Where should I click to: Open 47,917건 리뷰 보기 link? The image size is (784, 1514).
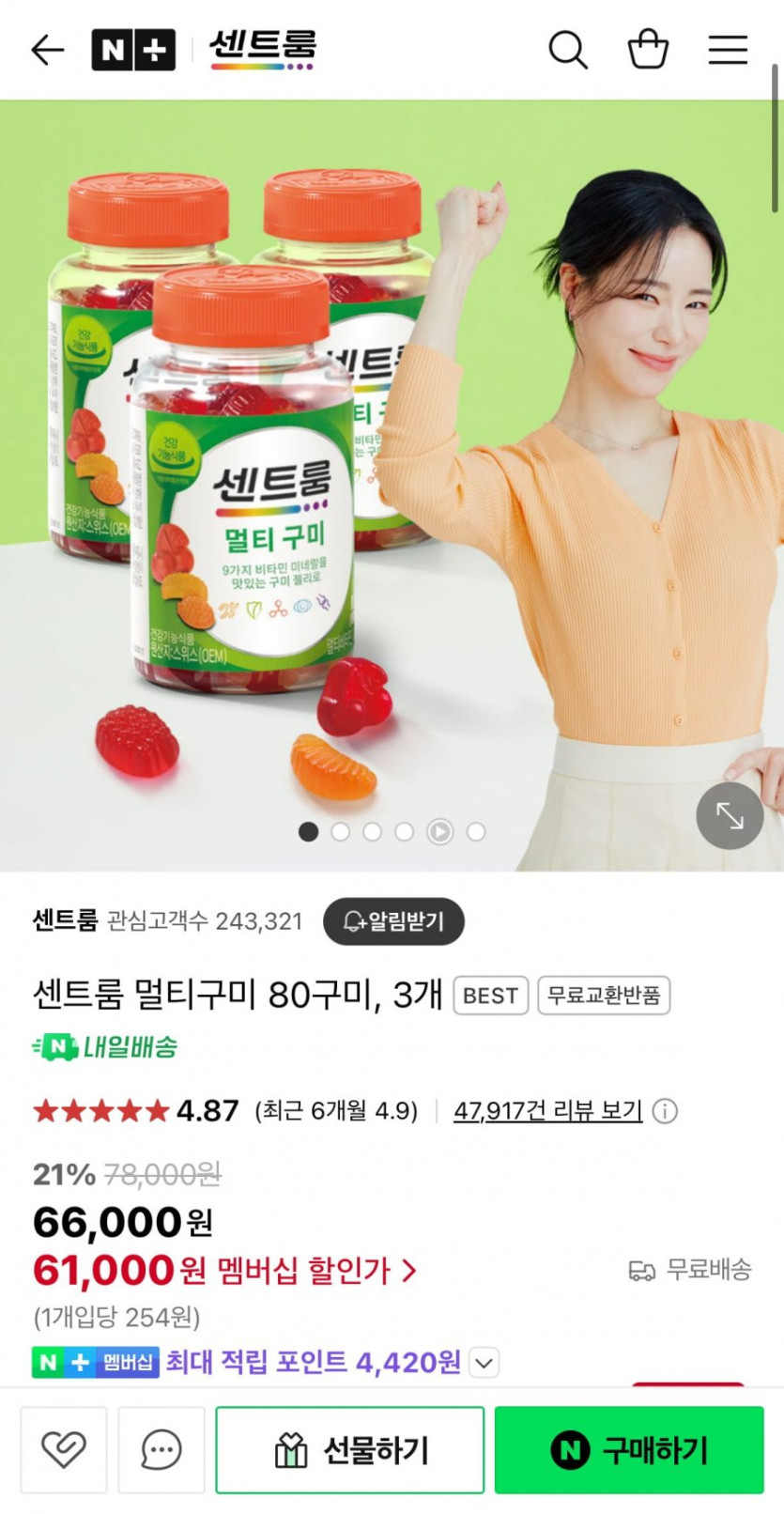pos(548,1111)
